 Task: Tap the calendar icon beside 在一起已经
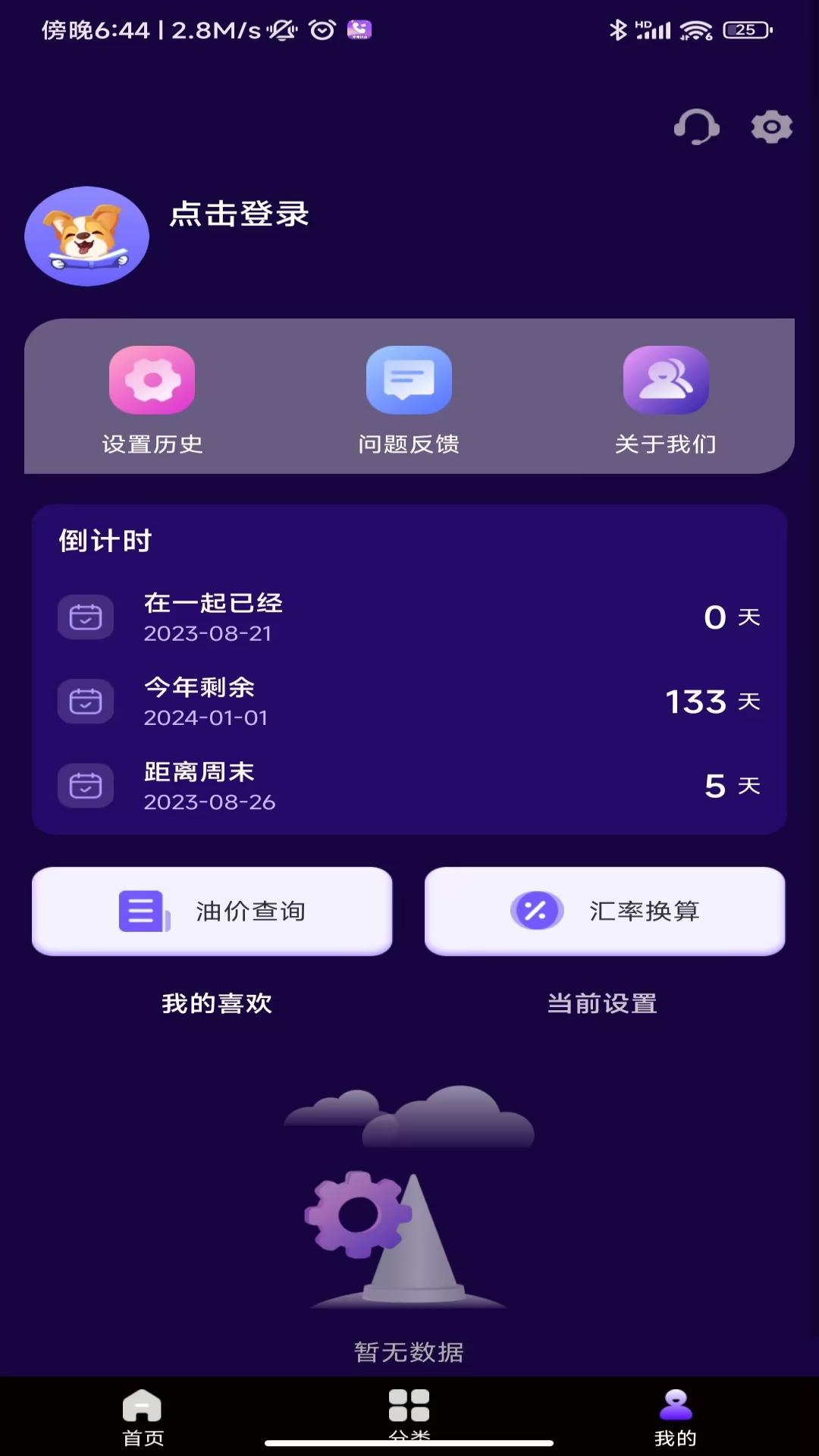click(x=86, y=617)
